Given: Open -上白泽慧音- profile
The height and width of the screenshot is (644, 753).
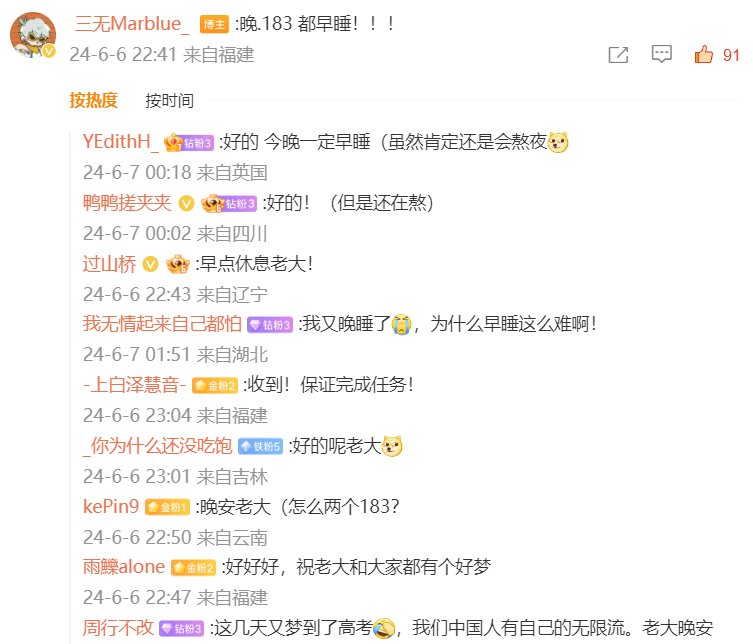Looking at the screenshot, I should [135, 385].
